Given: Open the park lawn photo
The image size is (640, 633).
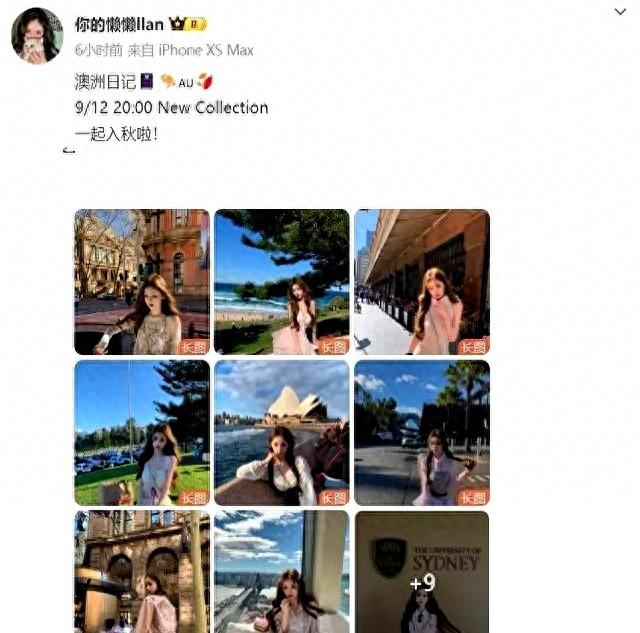Looking at the screenshot, I should [x=142, y=432].
